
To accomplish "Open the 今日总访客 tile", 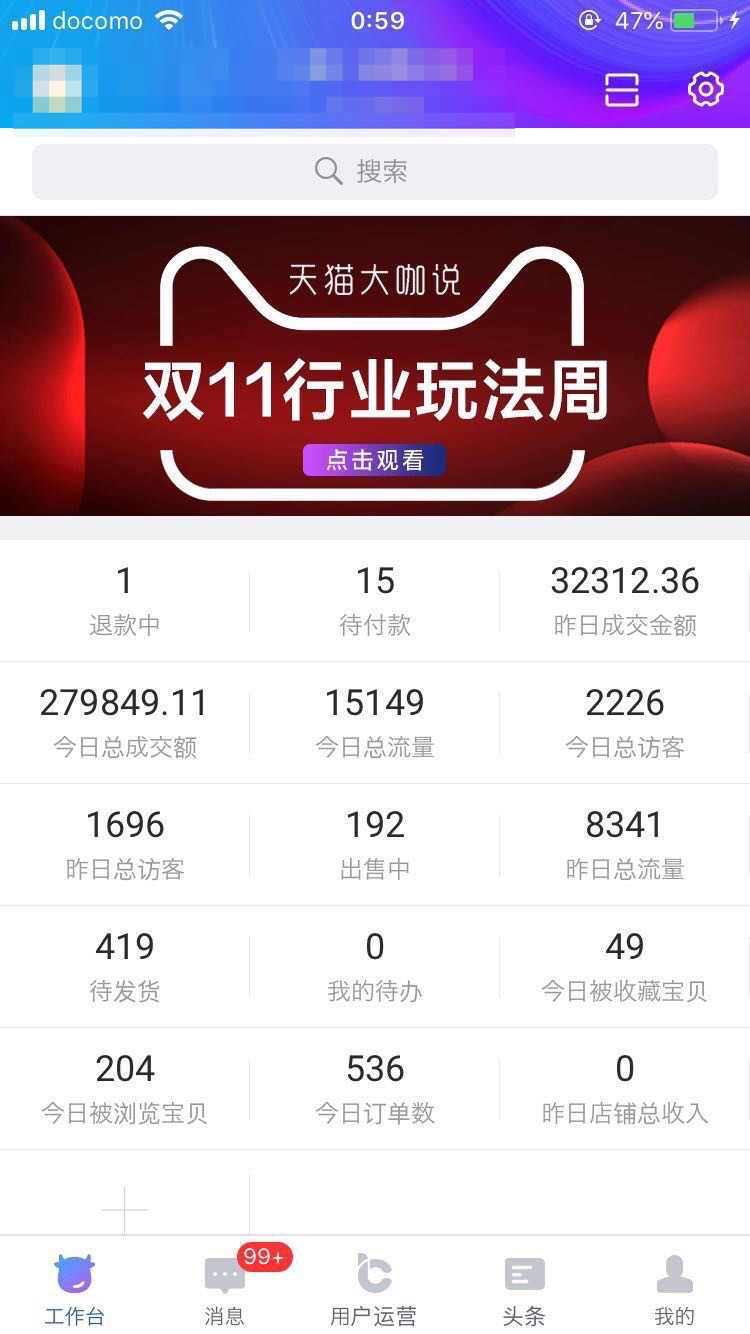I will (625, 722).
